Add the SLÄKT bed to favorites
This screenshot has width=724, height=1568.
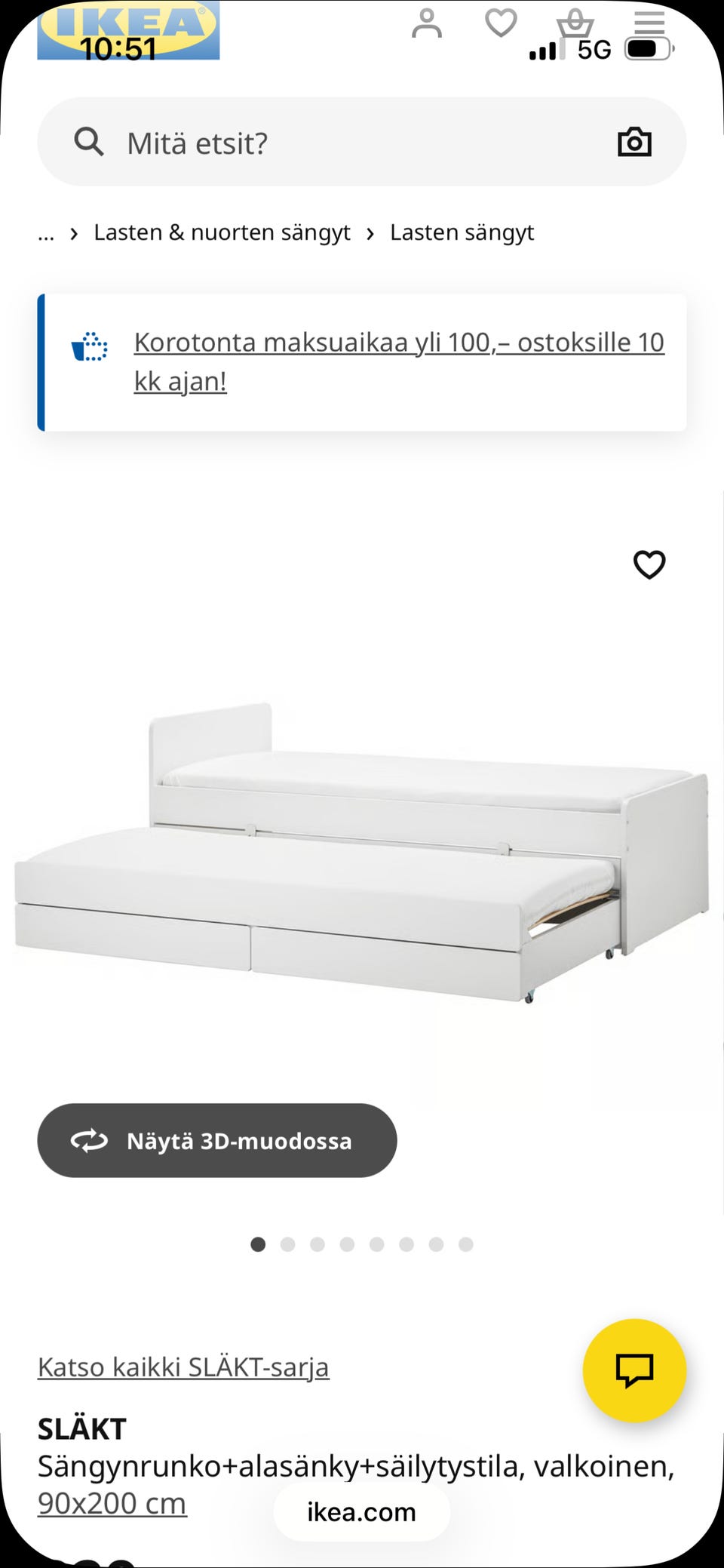(649, 564)
